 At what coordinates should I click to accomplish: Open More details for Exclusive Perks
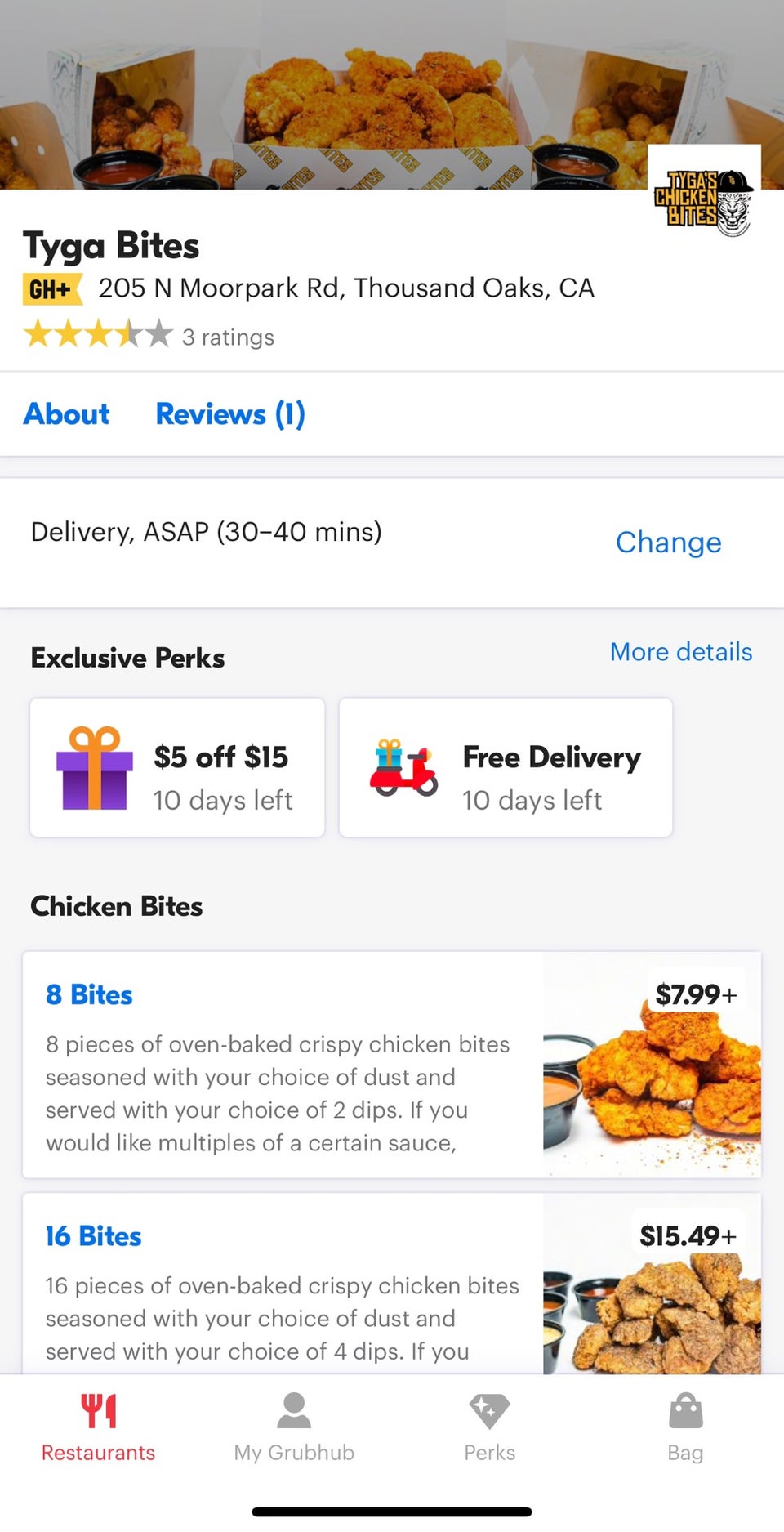click(x=680, y=652)
